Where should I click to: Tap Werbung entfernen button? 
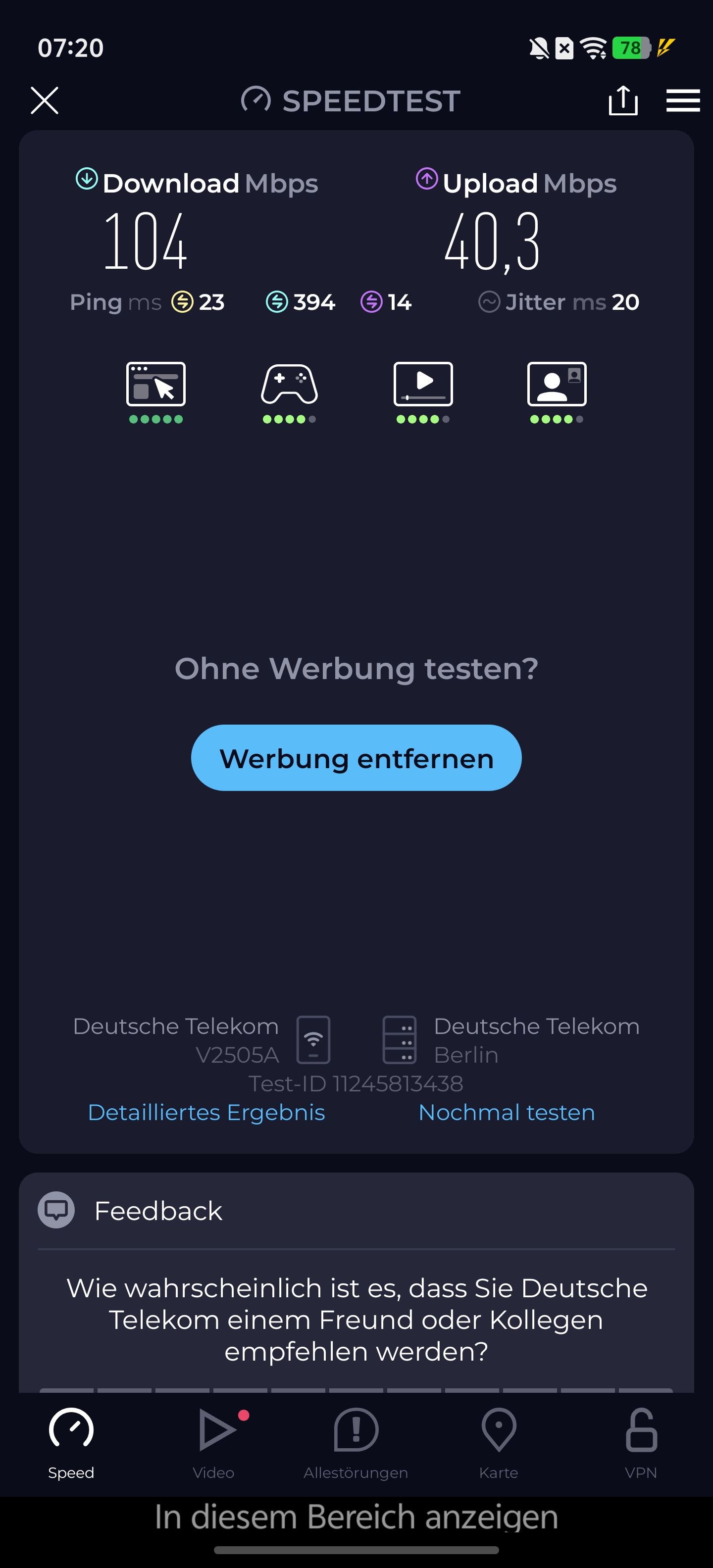pos(356,758)
